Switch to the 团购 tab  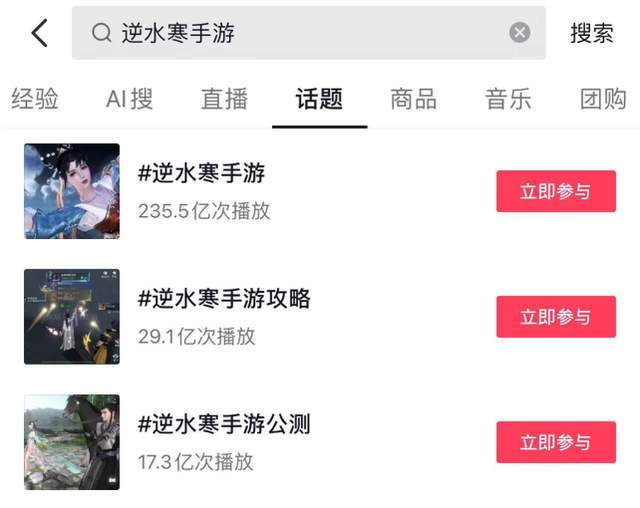pos(603,99)
